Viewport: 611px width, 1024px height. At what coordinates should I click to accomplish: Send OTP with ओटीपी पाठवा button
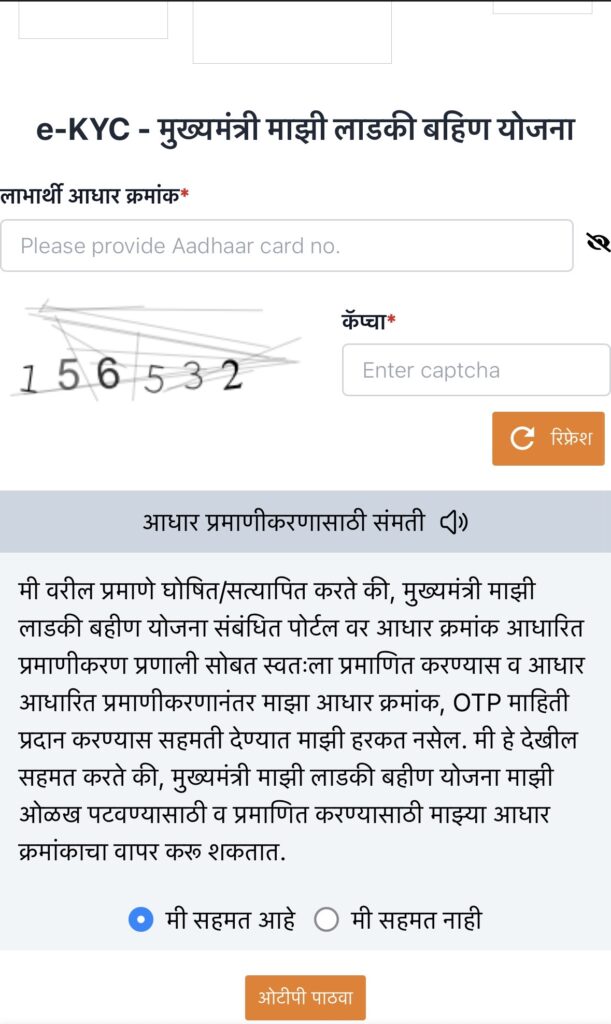pos(305,997)
